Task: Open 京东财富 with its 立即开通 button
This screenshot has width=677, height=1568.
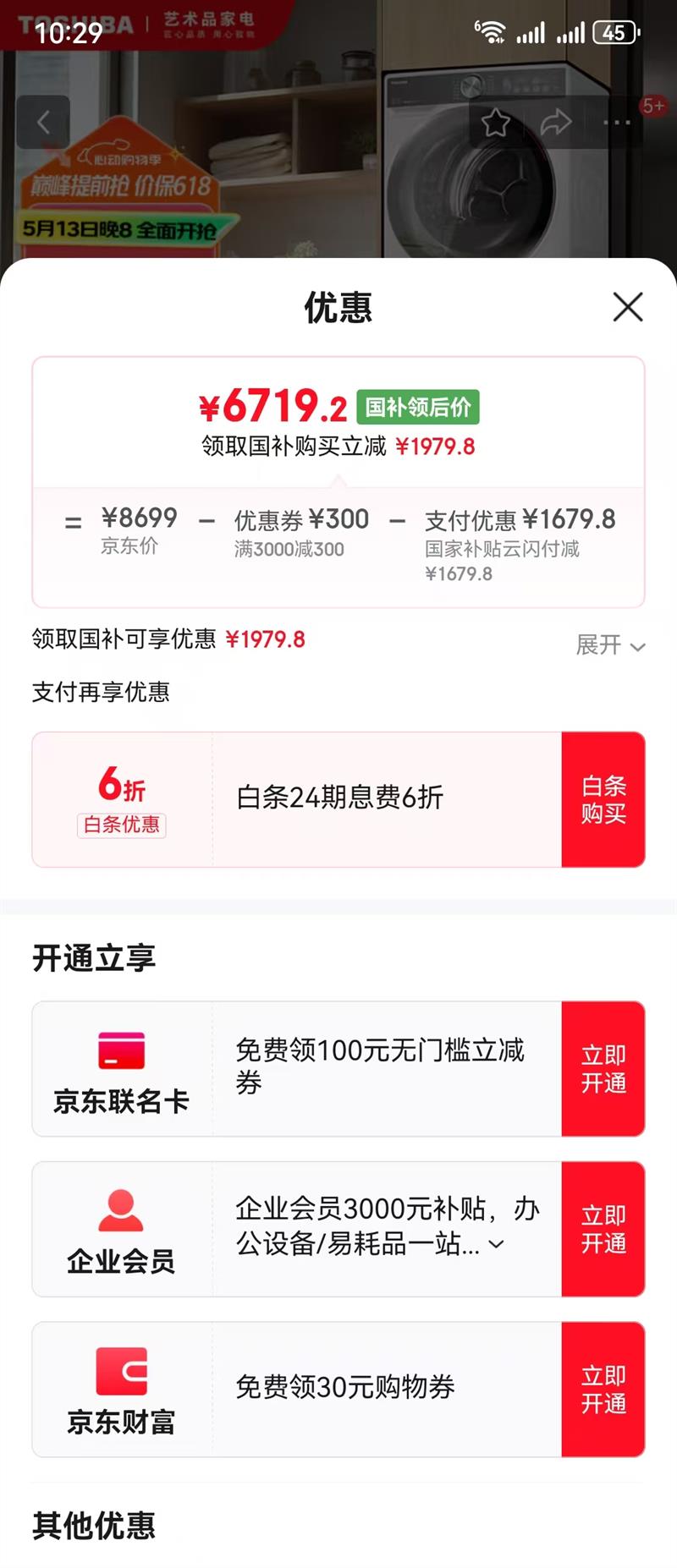Action: (603, 1389)
